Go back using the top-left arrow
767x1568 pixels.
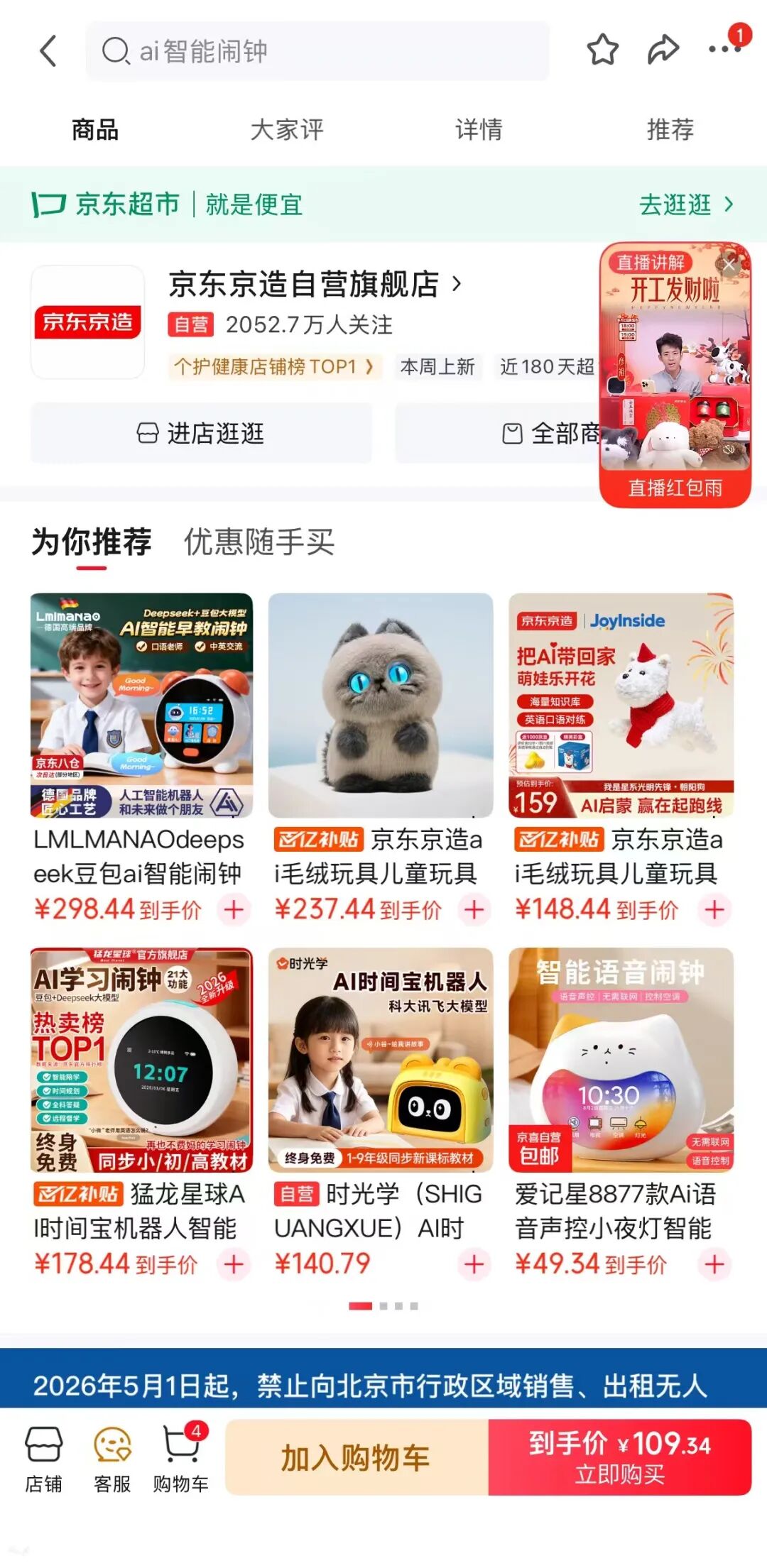(x=48, y=51)
